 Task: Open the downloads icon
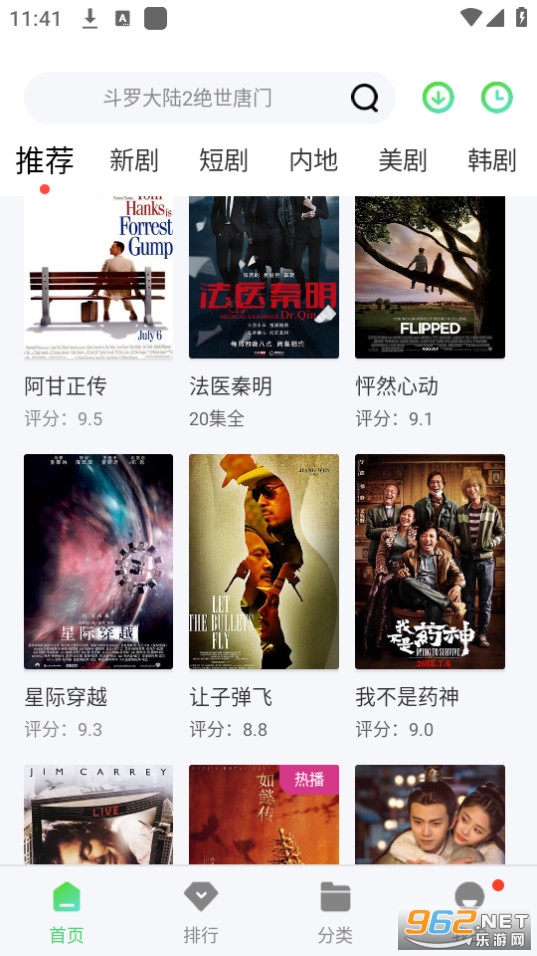[x=438, y=98]
